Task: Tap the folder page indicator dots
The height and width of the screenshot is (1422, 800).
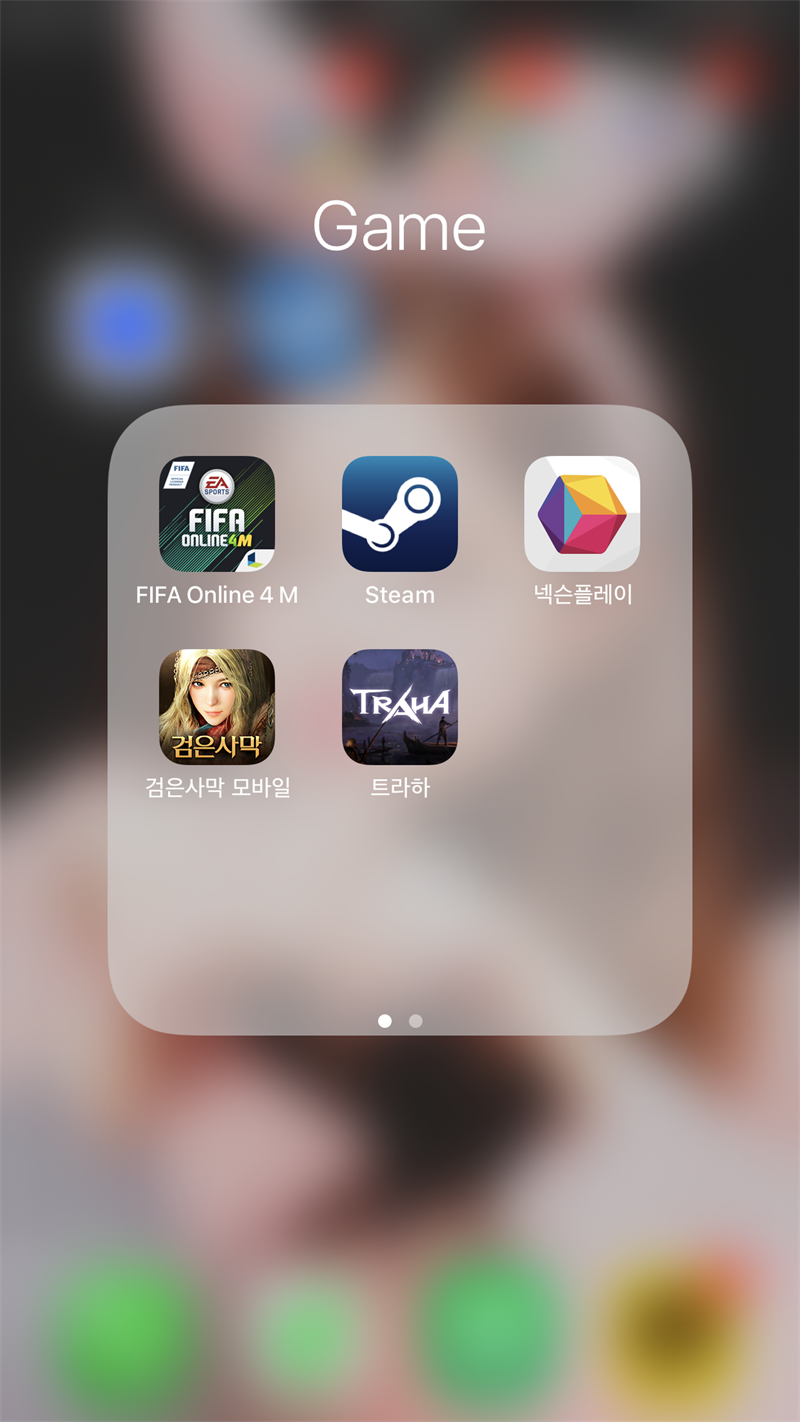Action: [x=400, y=1021]
